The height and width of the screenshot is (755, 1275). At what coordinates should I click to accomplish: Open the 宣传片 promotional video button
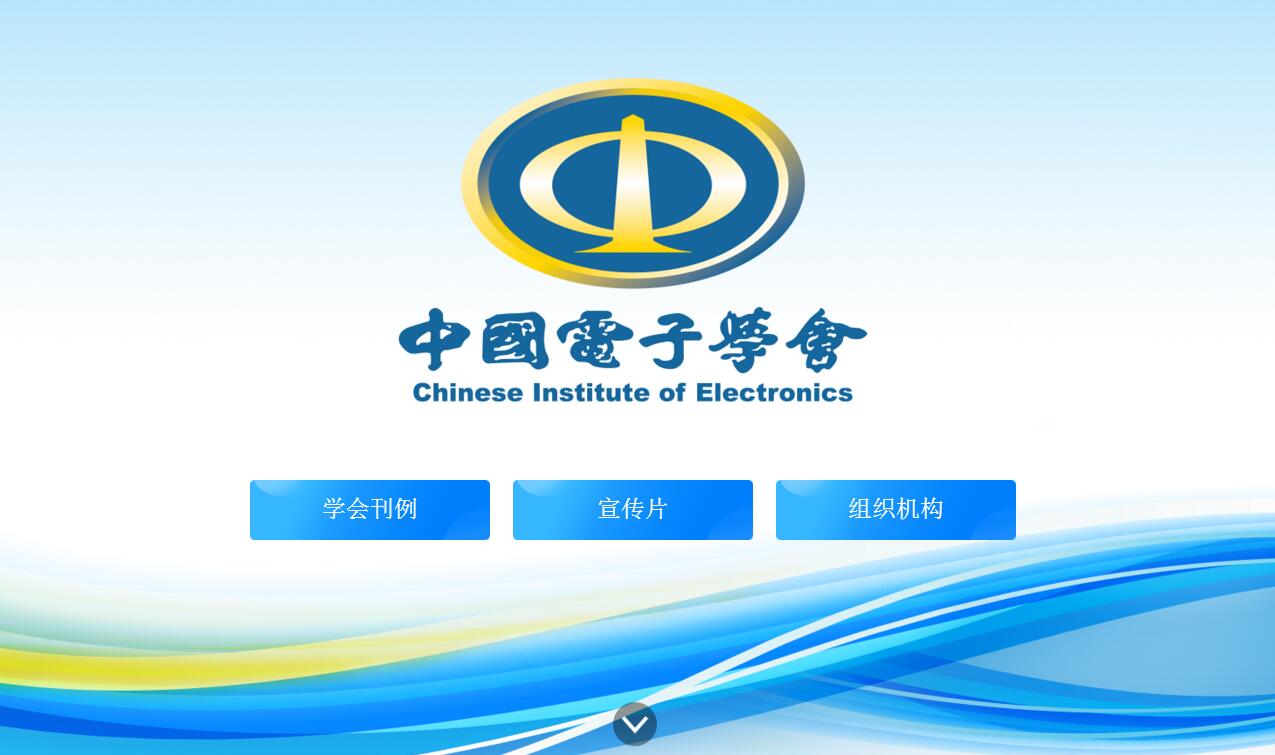click(x=632, y=510)
